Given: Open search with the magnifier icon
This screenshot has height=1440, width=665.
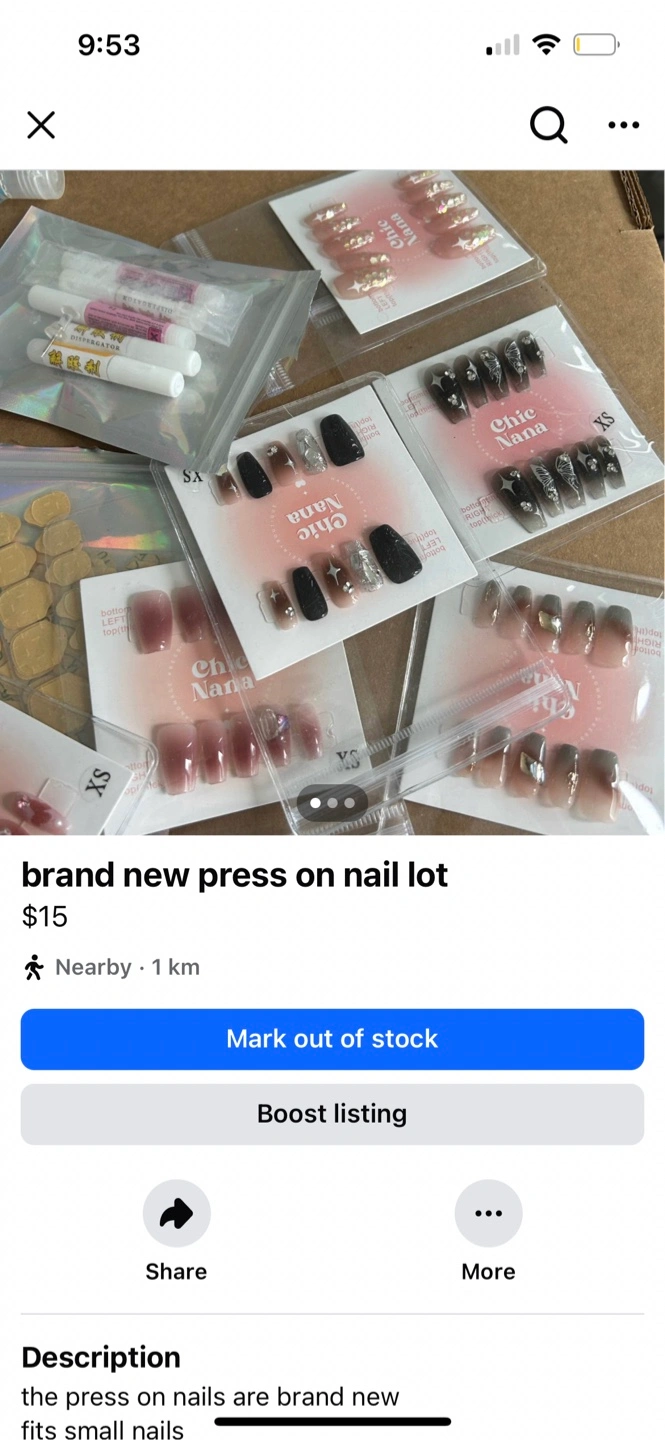Looking at the screenshot, I should tap(548, 125).
